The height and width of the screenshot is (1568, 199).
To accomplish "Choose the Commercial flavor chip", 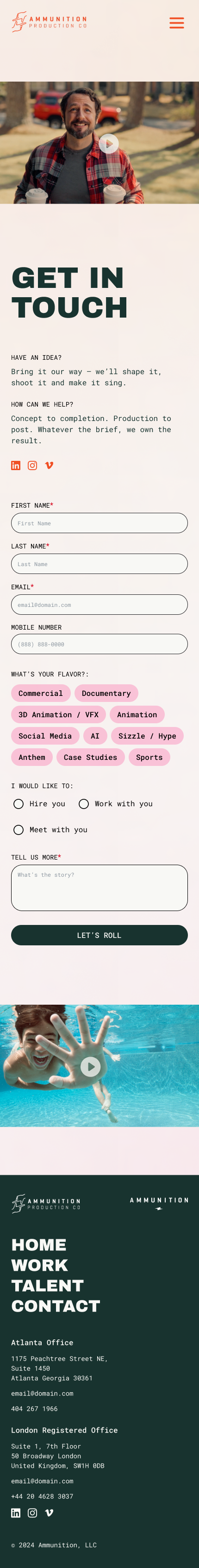I will [x=41, y=693].
